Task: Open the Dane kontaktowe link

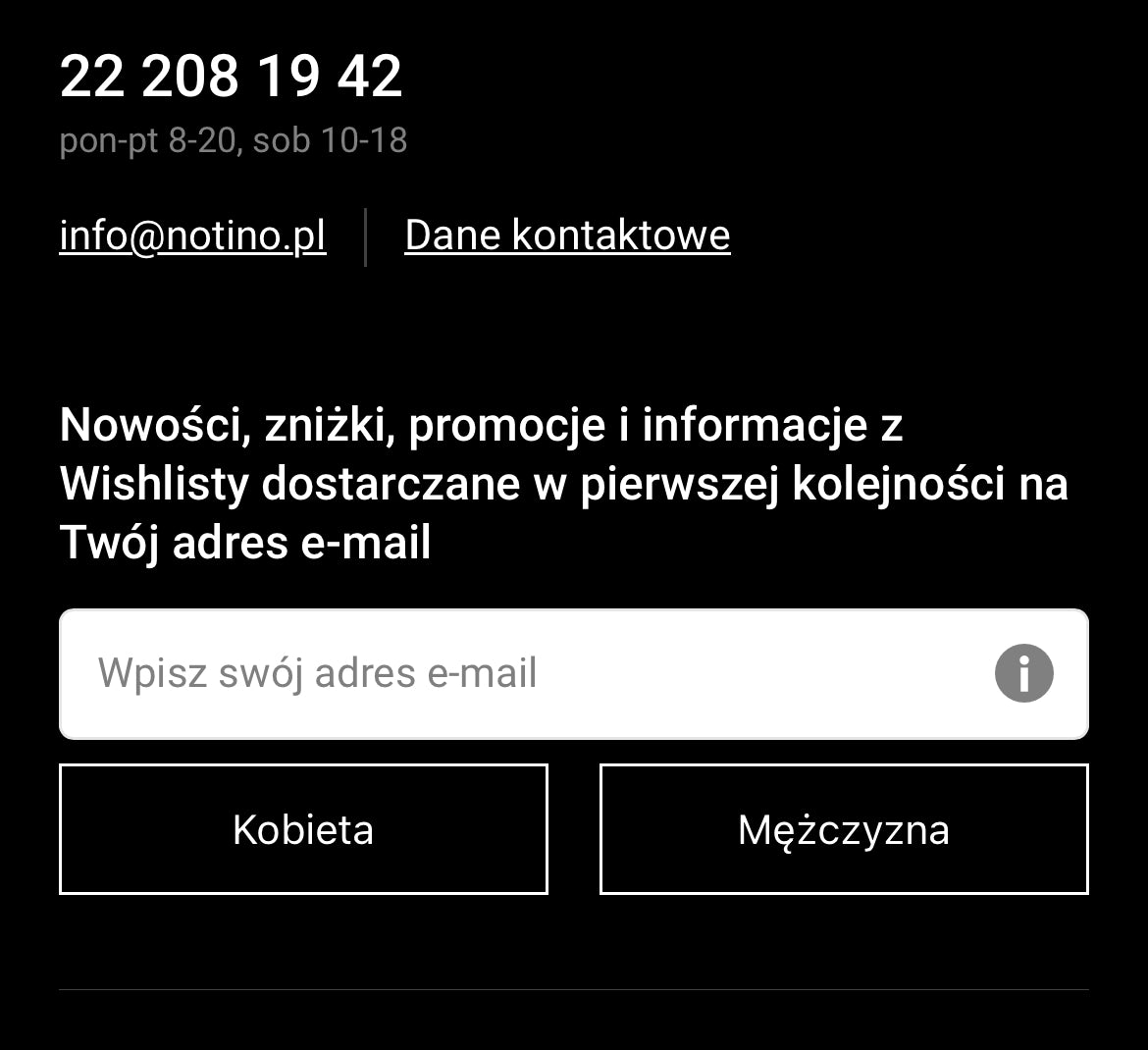Action: click(x=567, y=236)
